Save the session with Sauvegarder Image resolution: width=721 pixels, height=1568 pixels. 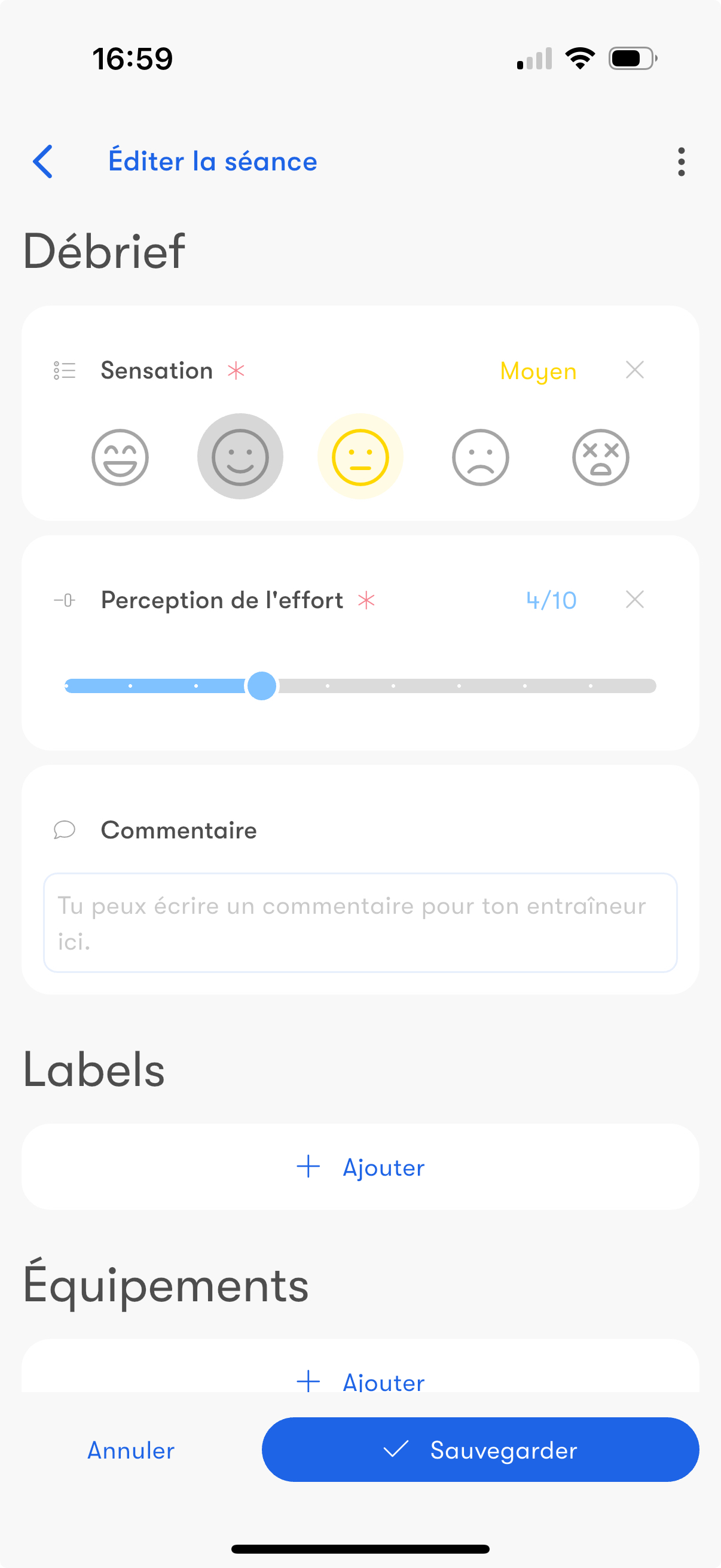pos(480,1450)
